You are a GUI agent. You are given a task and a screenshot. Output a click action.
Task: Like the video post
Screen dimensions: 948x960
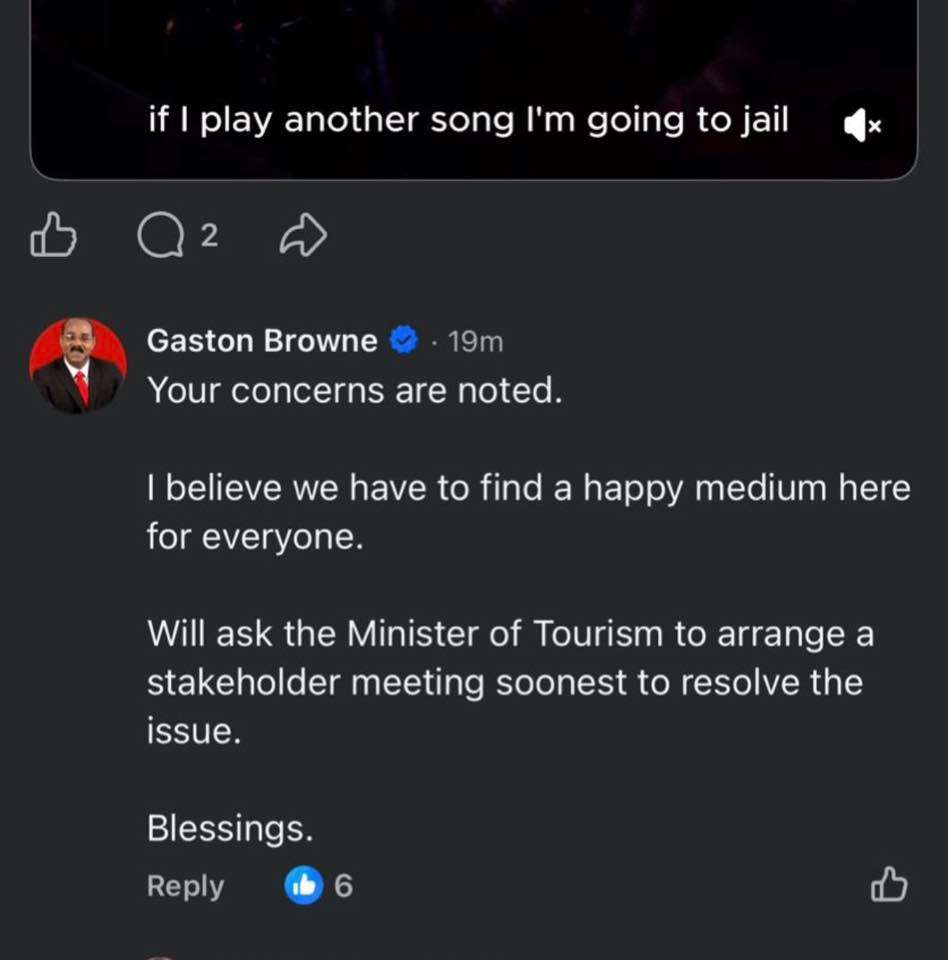coord(53,237)
